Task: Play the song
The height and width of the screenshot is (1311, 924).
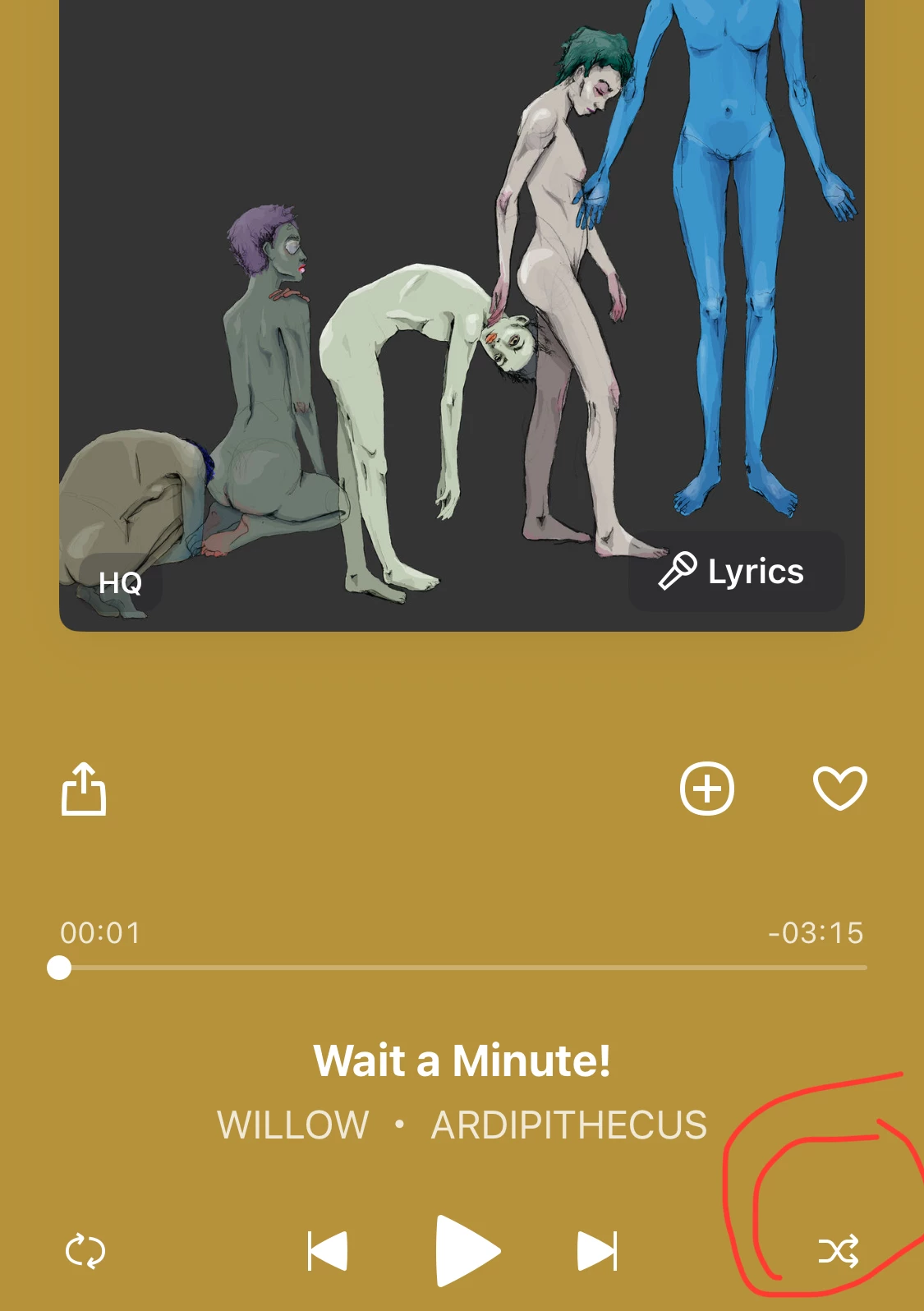Action: 467,1251
